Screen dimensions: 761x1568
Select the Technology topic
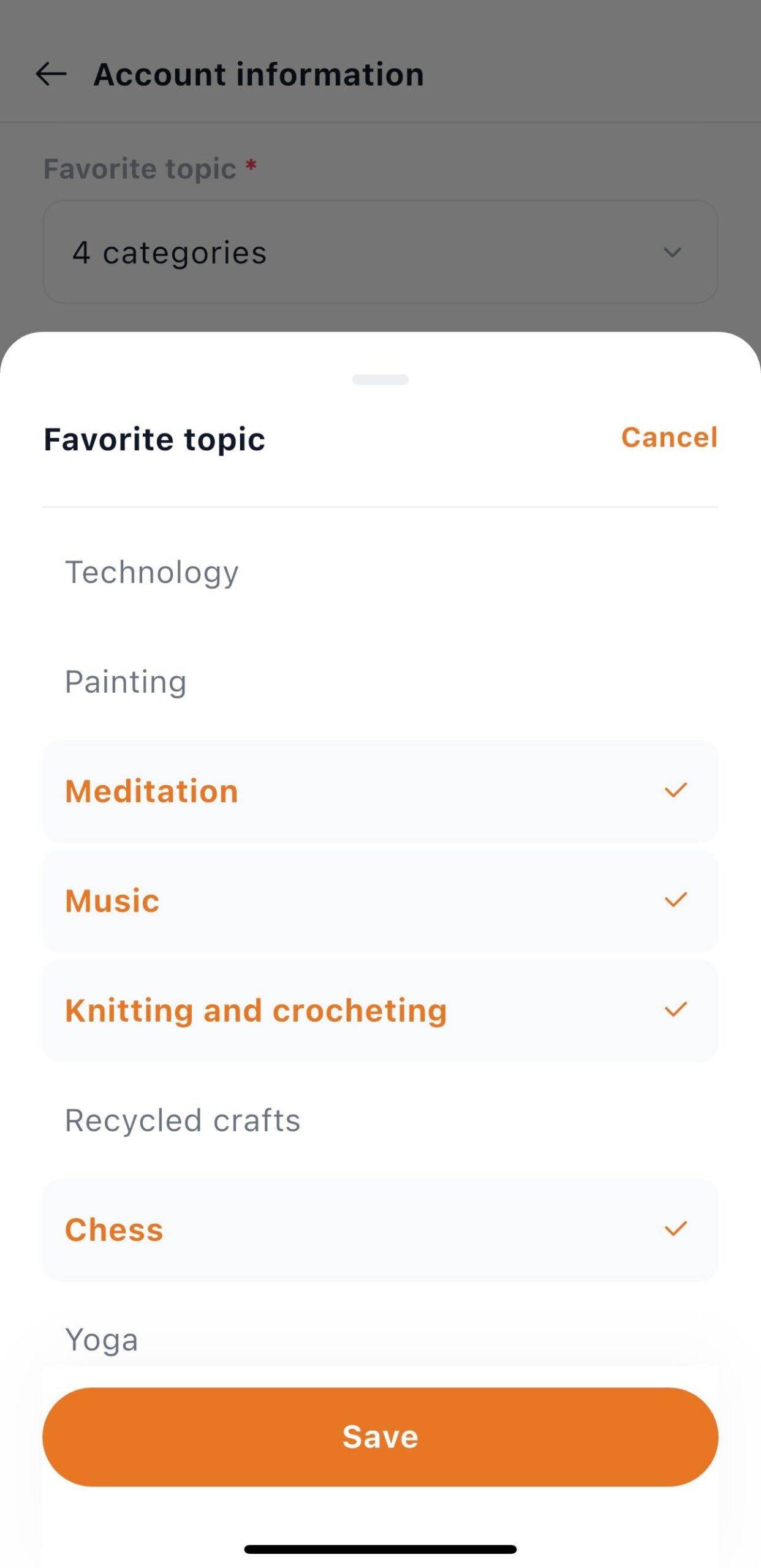[380, 572]
